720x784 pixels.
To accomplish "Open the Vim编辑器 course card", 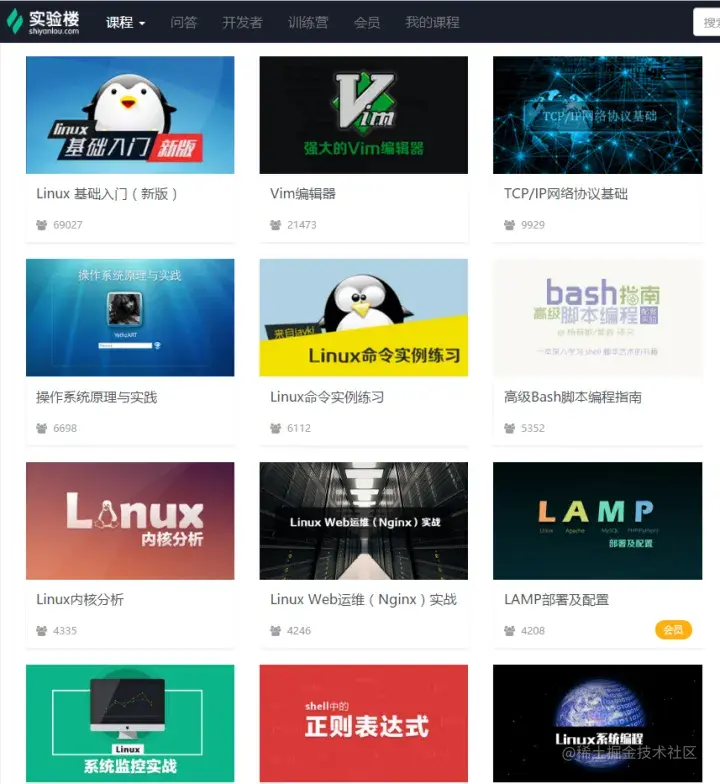I will [363, 115].
